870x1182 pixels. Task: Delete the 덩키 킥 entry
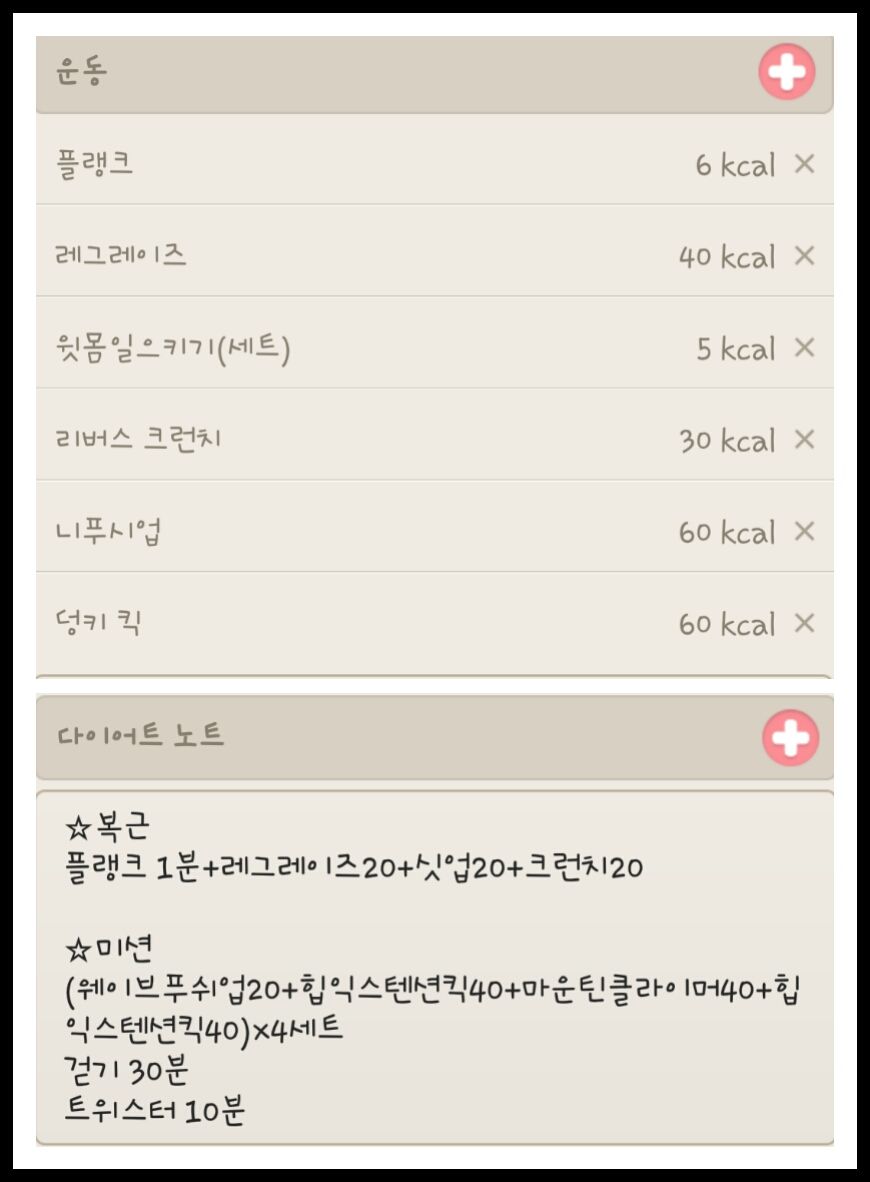click(x=804, y=624)
